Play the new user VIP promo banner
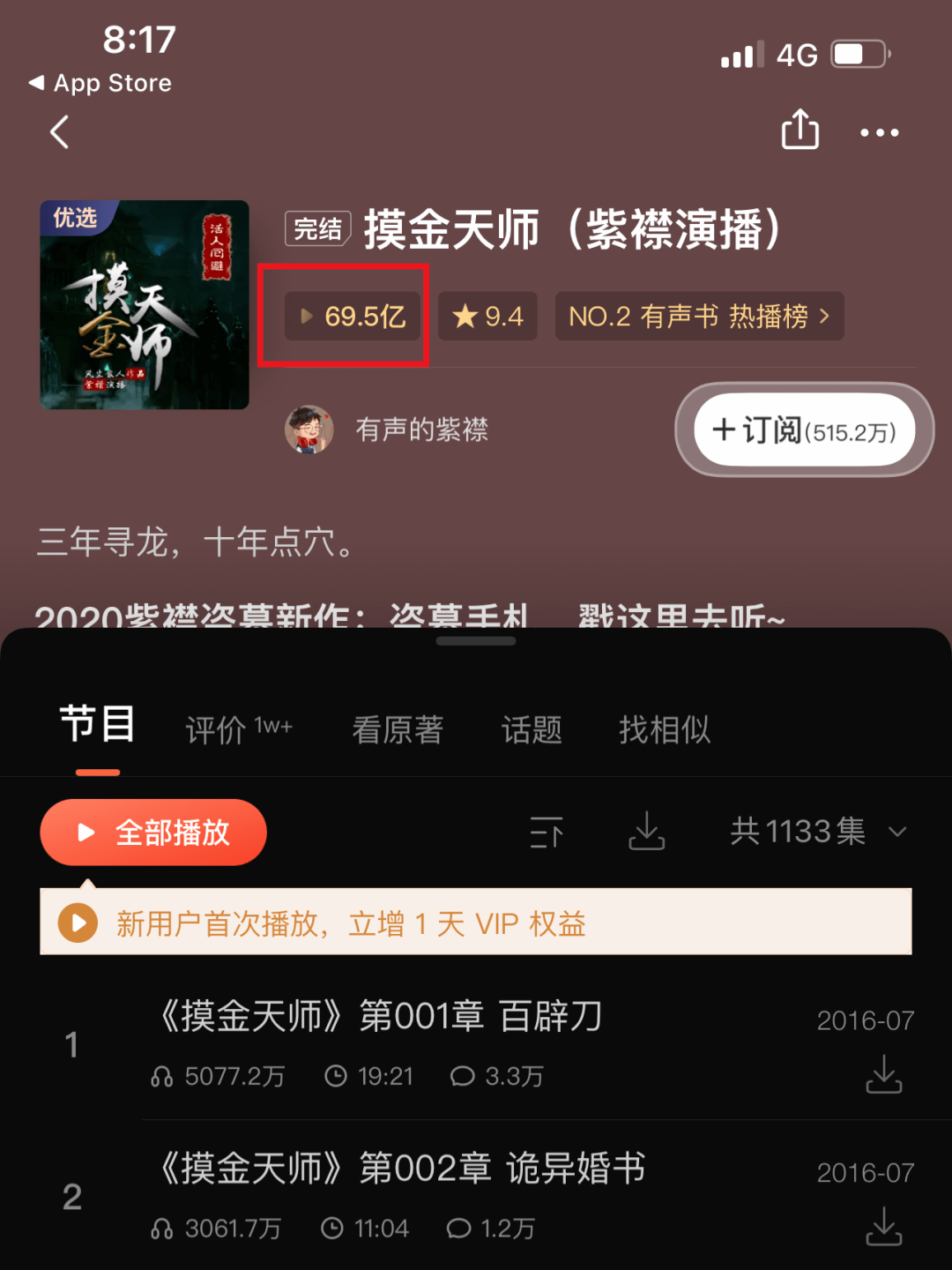Image resolution: width=952 pixels, height=1270 pixels. 476,923
